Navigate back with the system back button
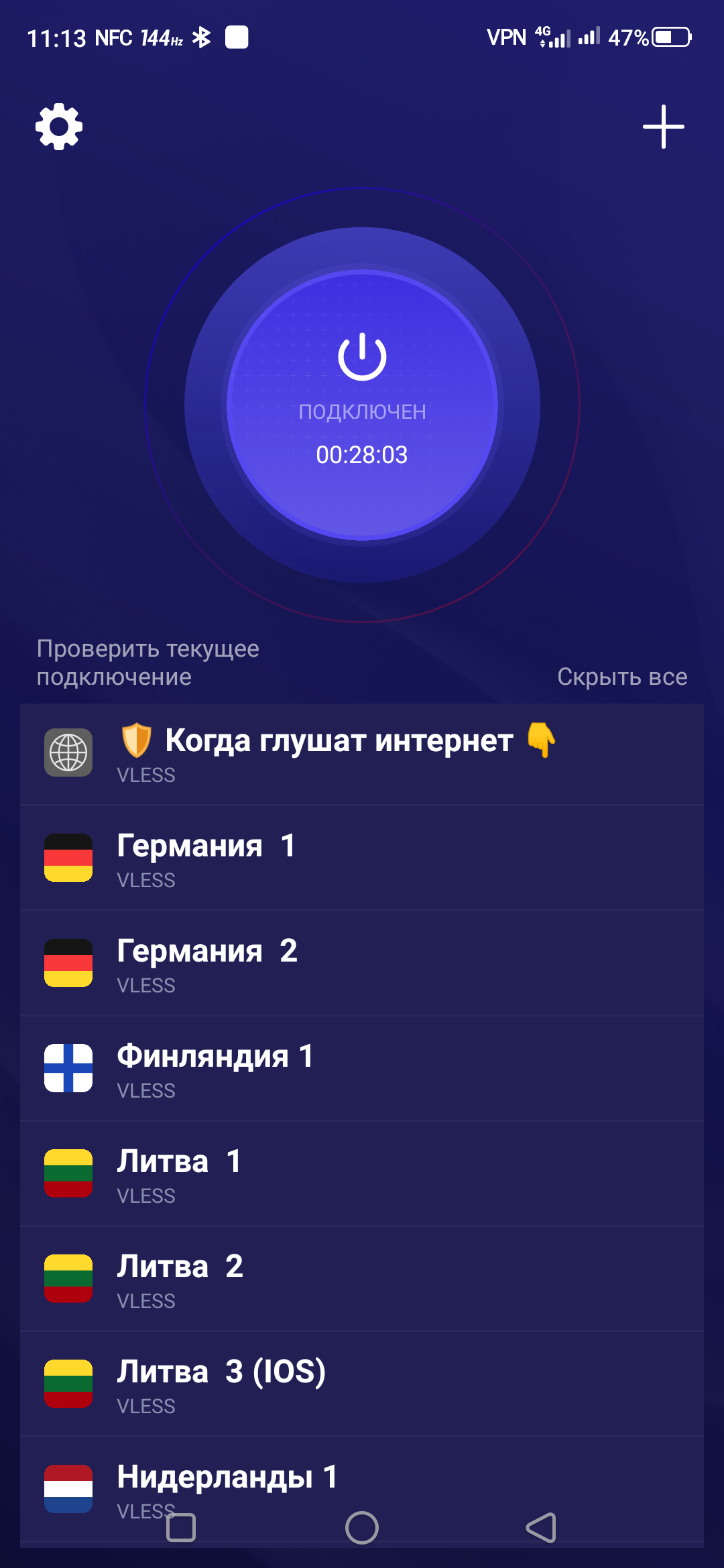This screenshot has height=1568, width=724. pyautogui.click(x=541, y=1528)
